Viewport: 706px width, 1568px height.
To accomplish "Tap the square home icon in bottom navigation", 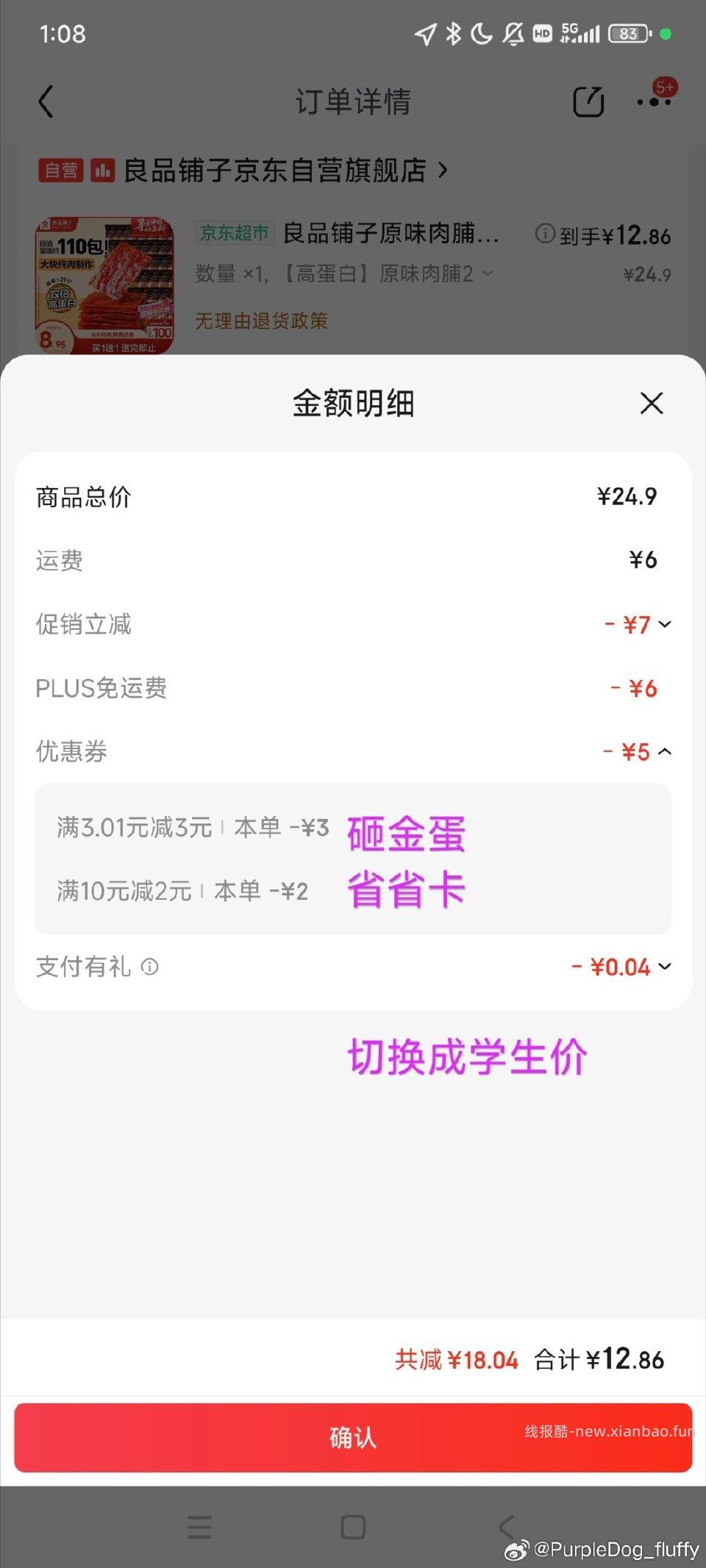I will (x=352, y=1528).
